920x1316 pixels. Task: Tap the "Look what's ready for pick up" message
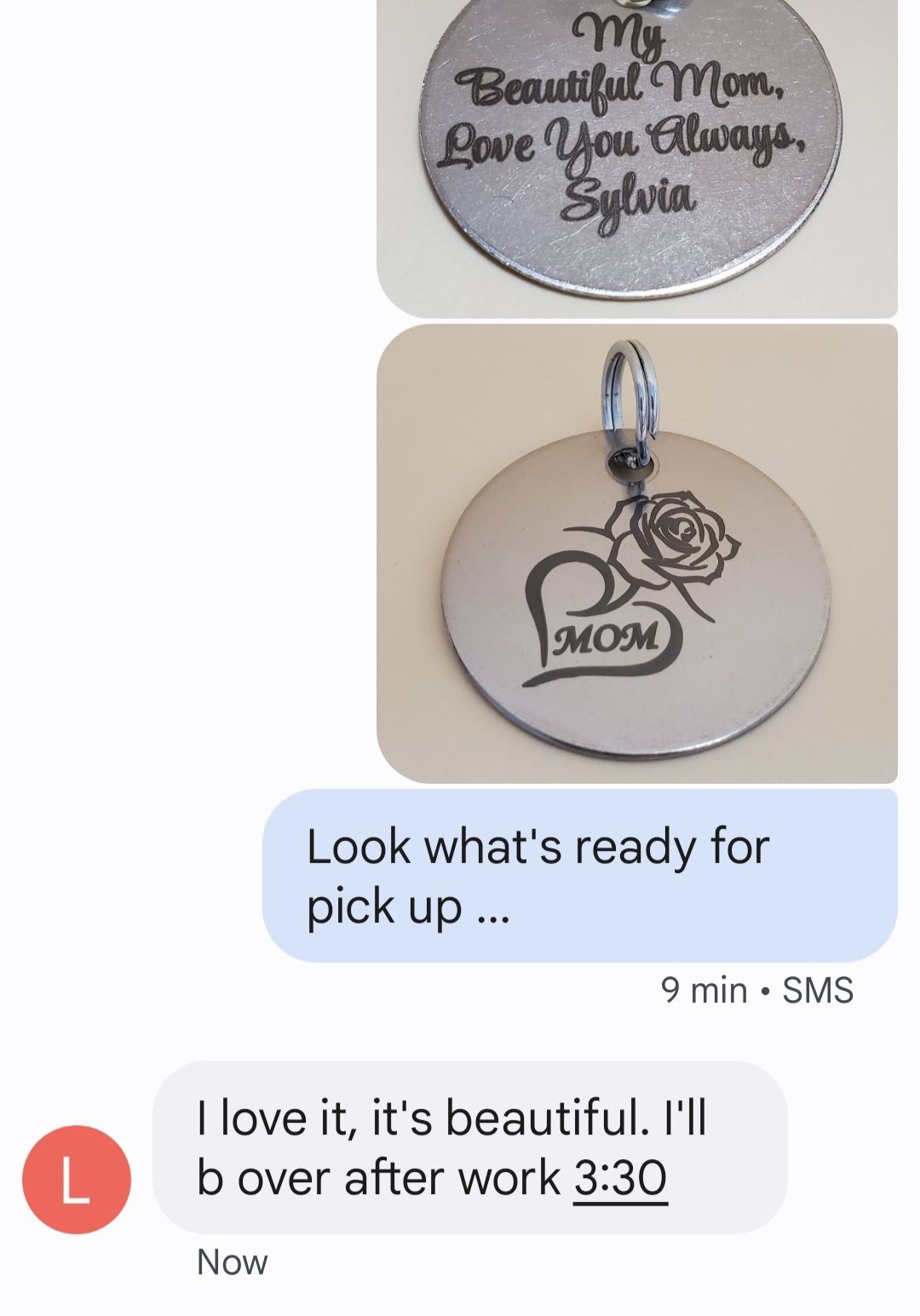(x=579, y=876)
